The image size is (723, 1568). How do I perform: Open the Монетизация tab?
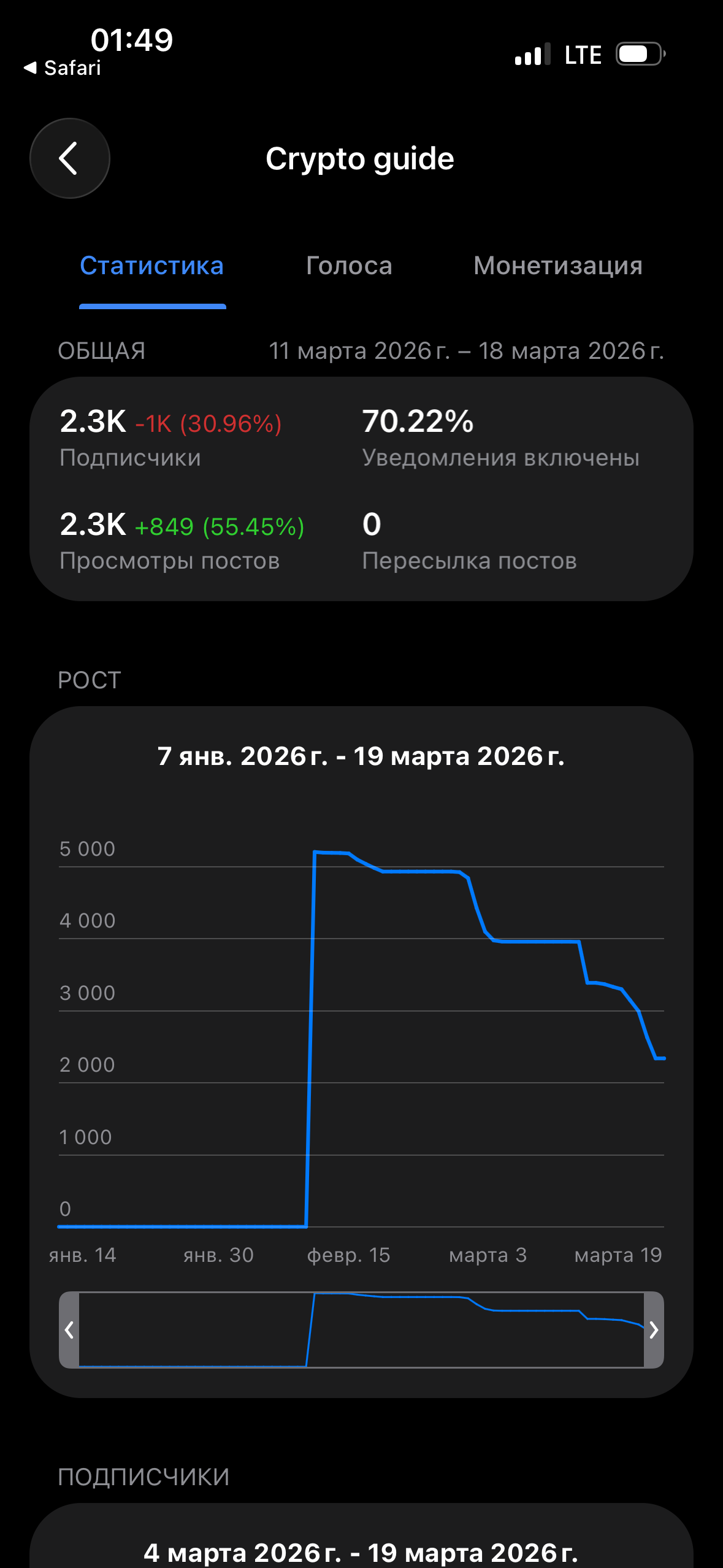557,266
